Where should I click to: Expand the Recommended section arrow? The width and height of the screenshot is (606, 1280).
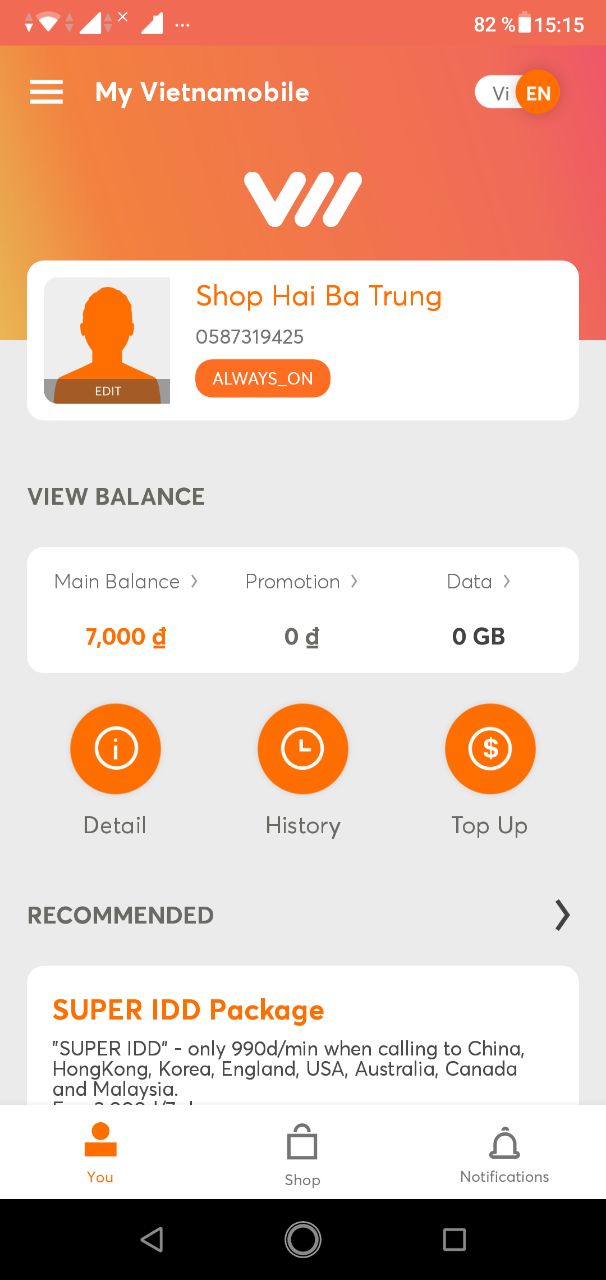[x=562, y=915]
